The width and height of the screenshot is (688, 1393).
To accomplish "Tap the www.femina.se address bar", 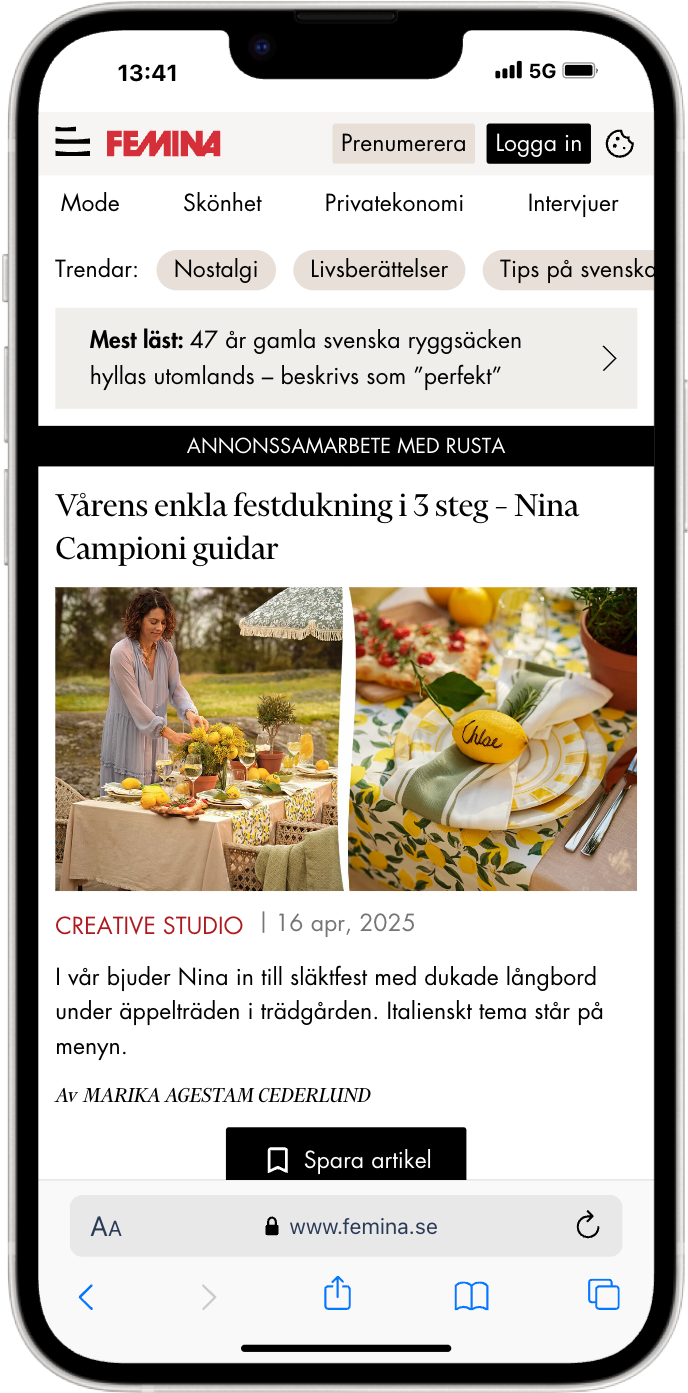I will (352, 1227).
